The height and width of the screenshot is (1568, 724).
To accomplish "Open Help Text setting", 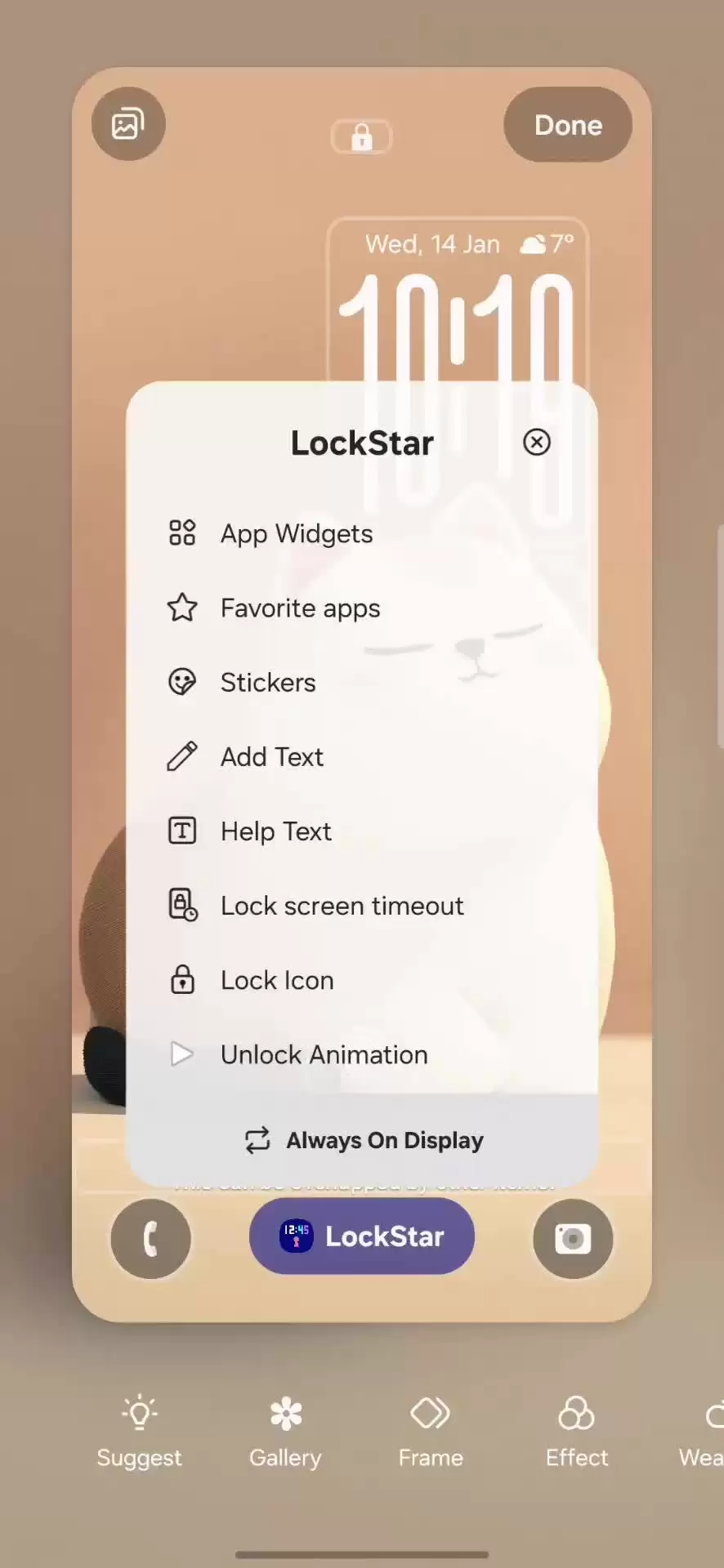I will tap(275, 831).
